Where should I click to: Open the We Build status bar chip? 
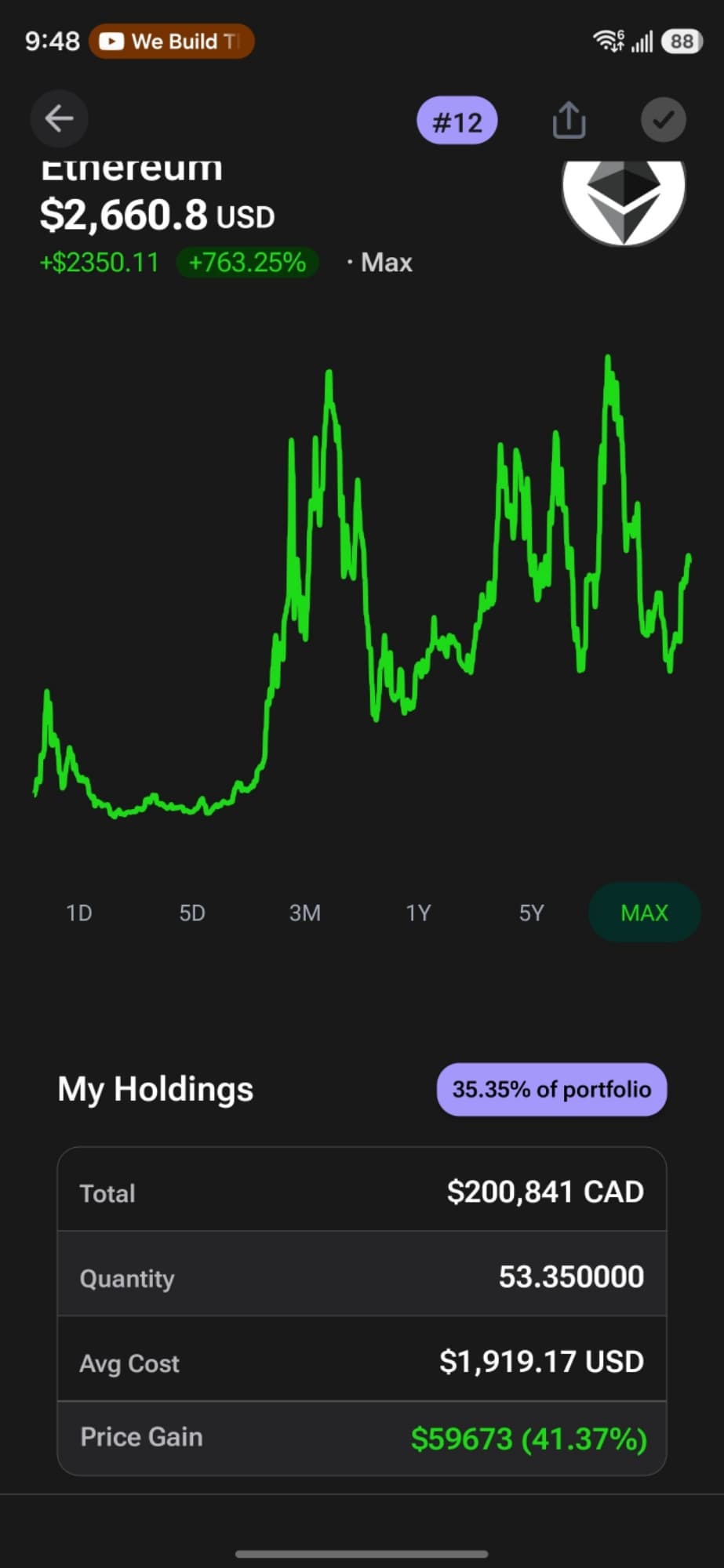(x=172, y=41)
